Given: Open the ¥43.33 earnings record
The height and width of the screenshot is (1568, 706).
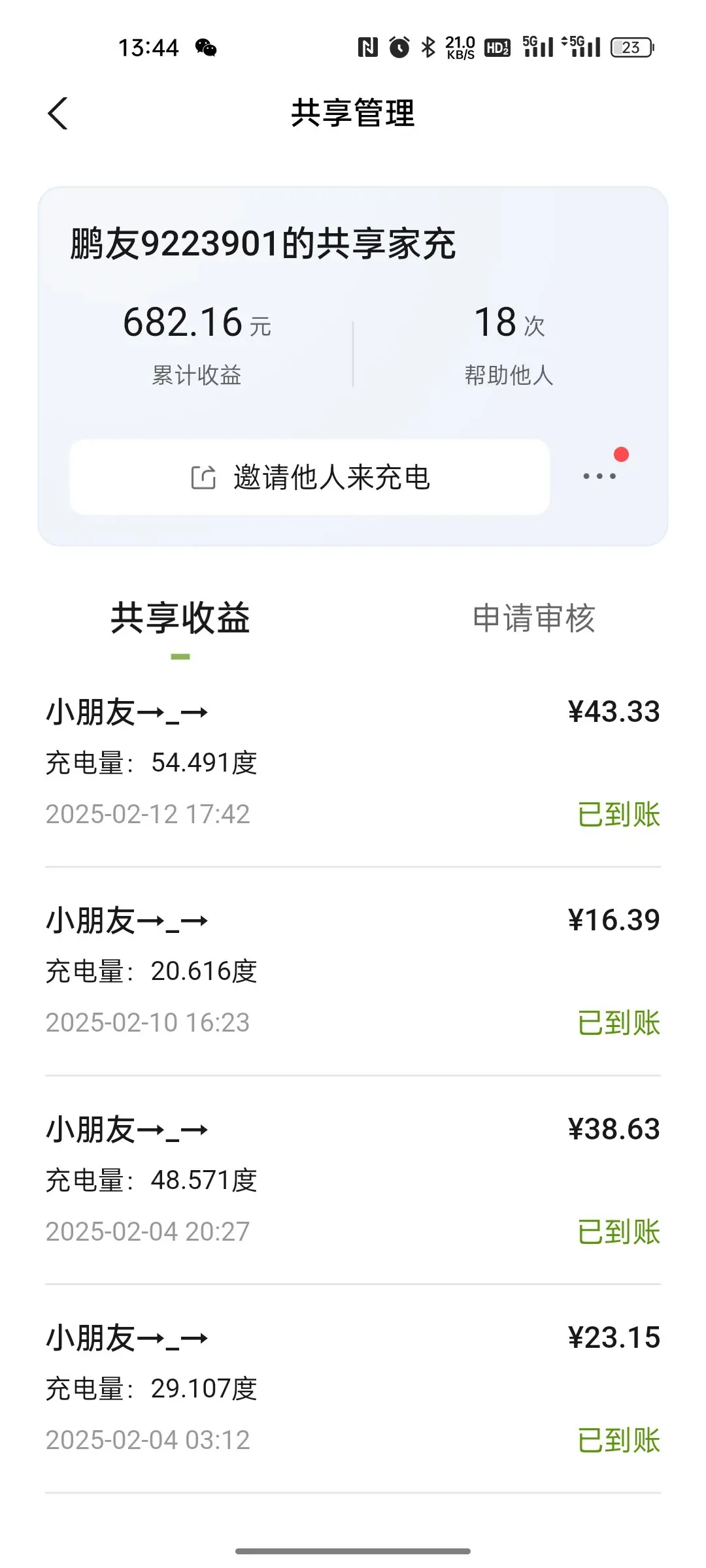Looking at the screenshot, I should click(353, 763).
